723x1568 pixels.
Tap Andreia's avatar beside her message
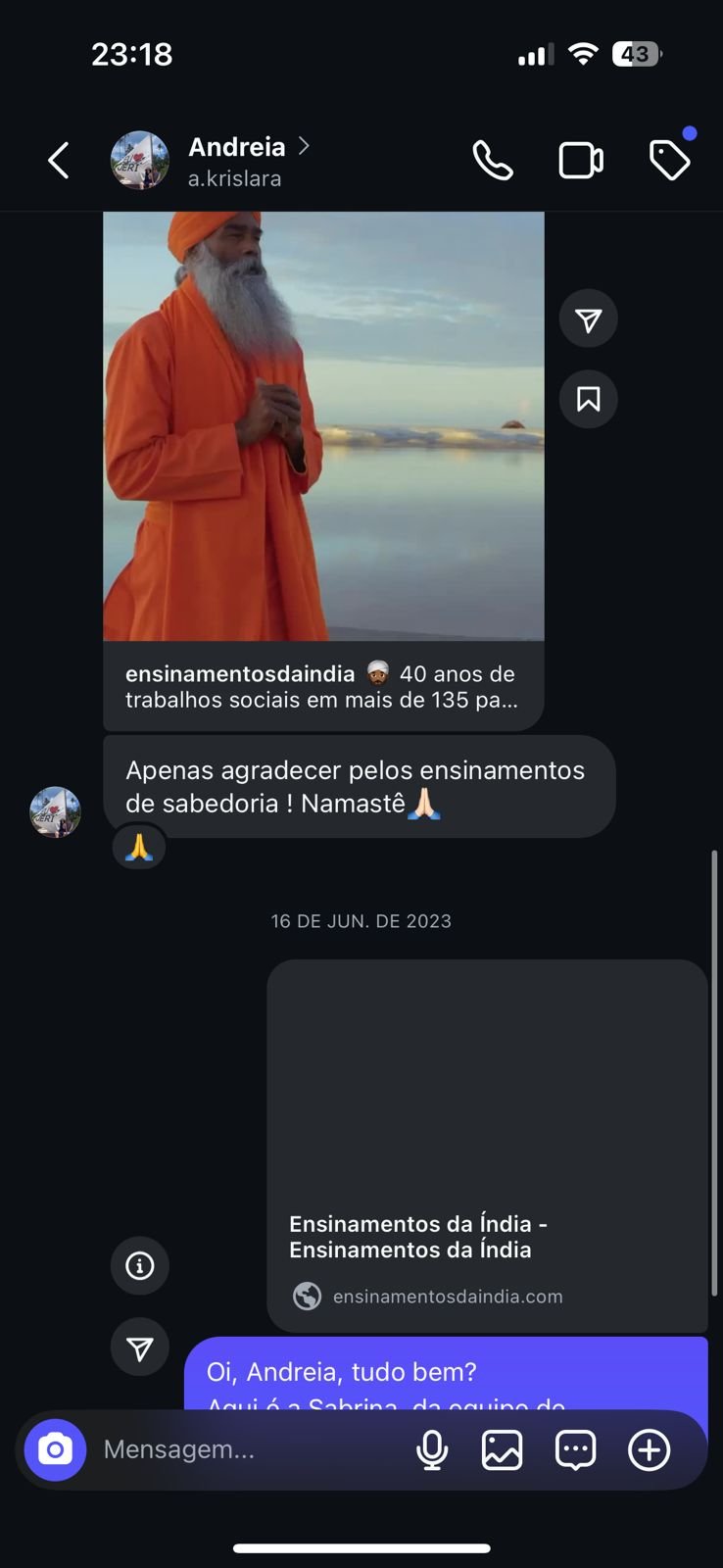[x=55, y=812]
